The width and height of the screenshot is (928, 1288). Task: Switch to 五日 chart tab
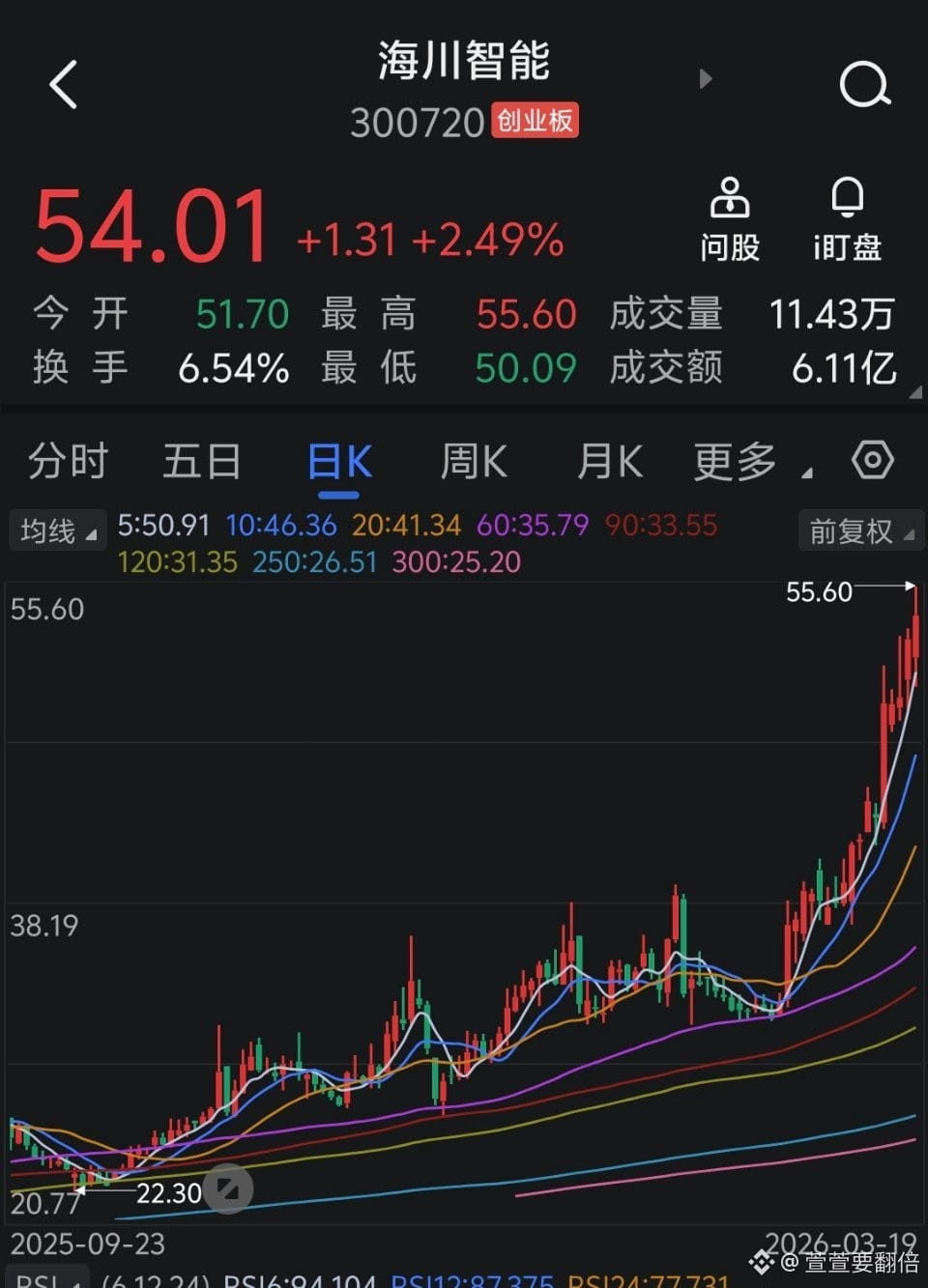click(x=202, y=461)
